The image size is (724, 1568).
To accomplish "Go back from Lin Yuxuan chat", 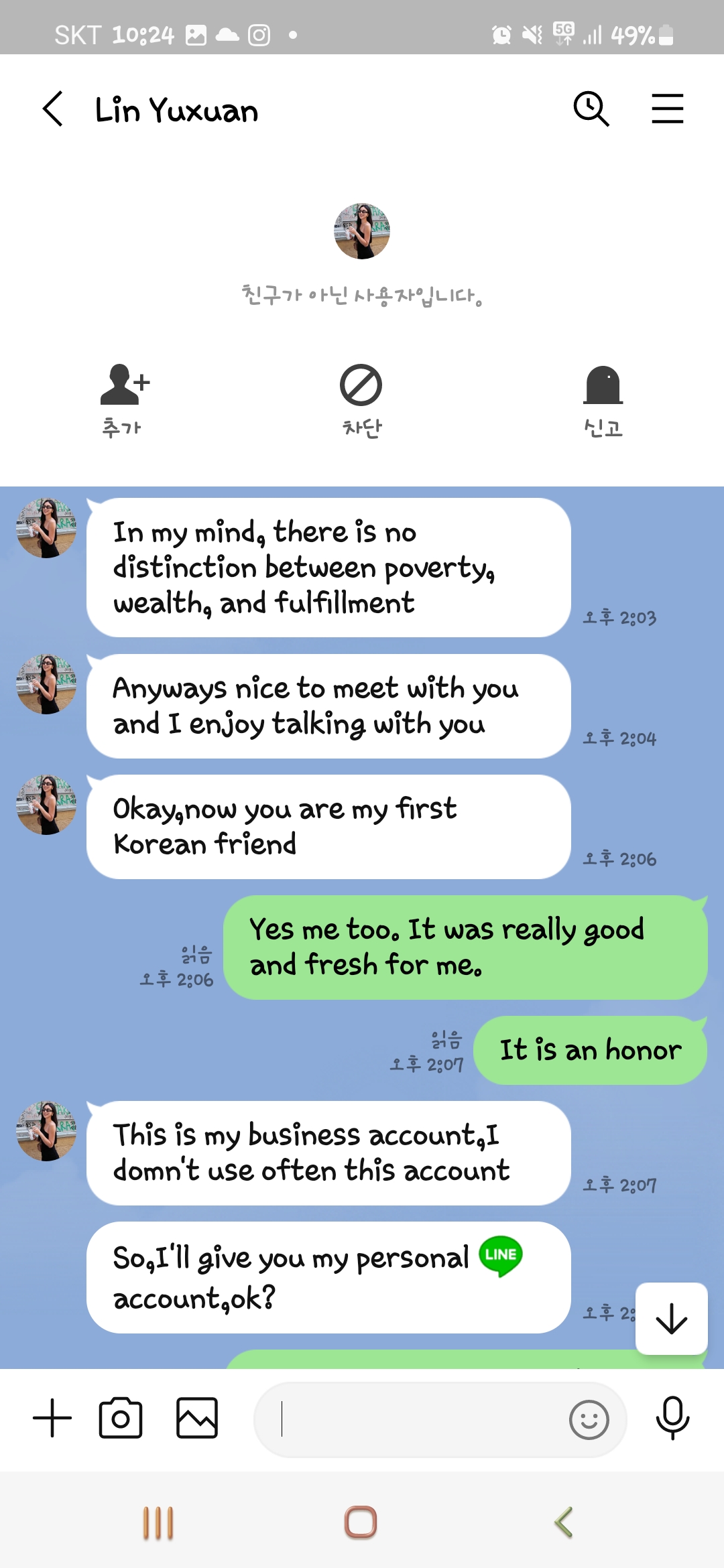I will pyautogui.click(x=53, y=109).
